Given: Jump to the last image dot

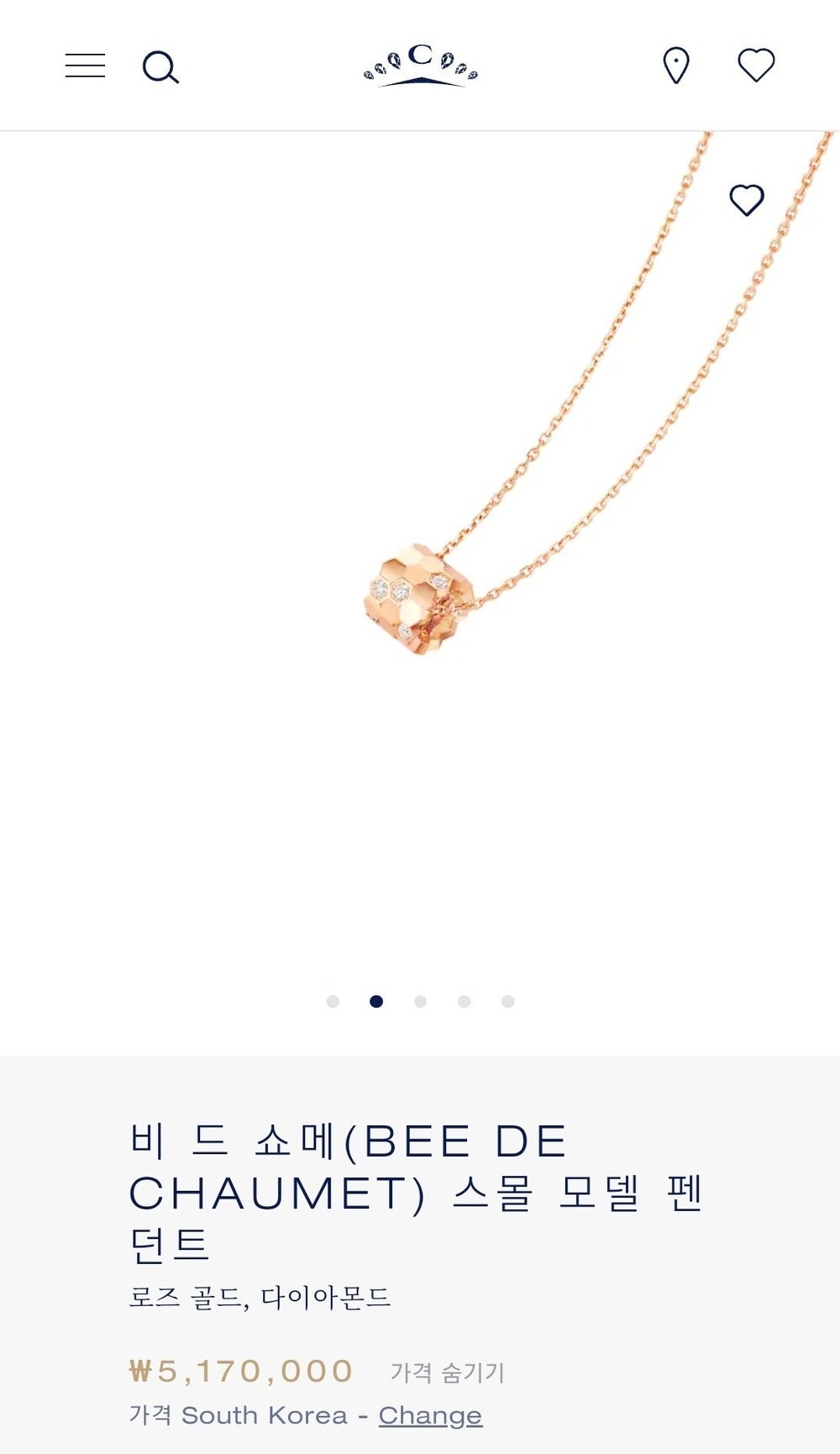Looking at the screenshot, I should 507,1001.
